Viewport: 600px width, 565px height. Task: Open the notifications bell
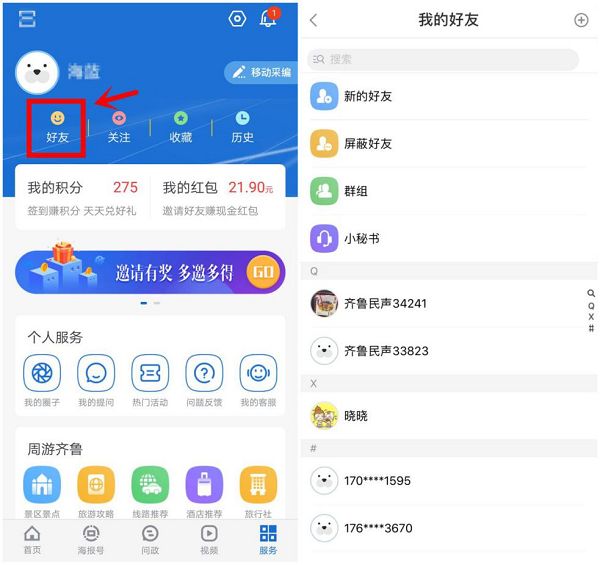point(268,19)
